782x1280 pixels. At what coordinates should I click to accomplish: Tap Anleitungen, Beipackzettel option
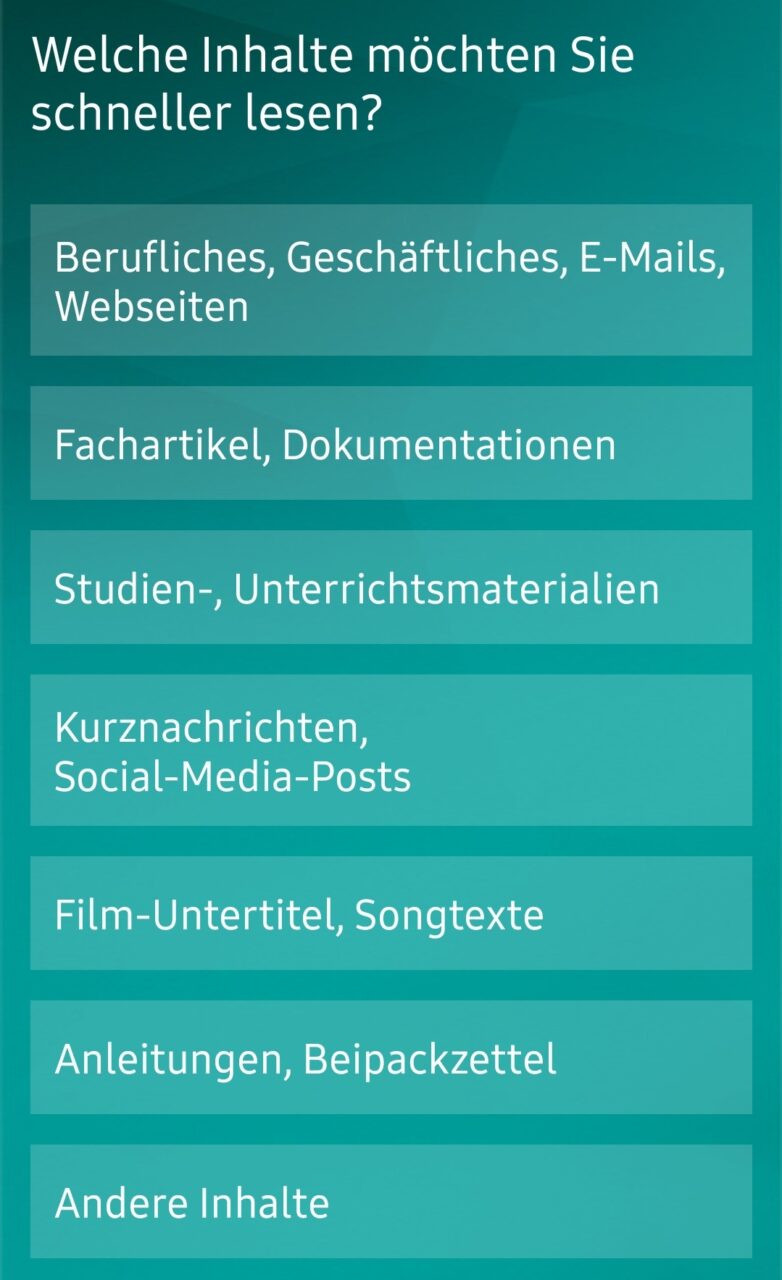tap(391, 1057)
